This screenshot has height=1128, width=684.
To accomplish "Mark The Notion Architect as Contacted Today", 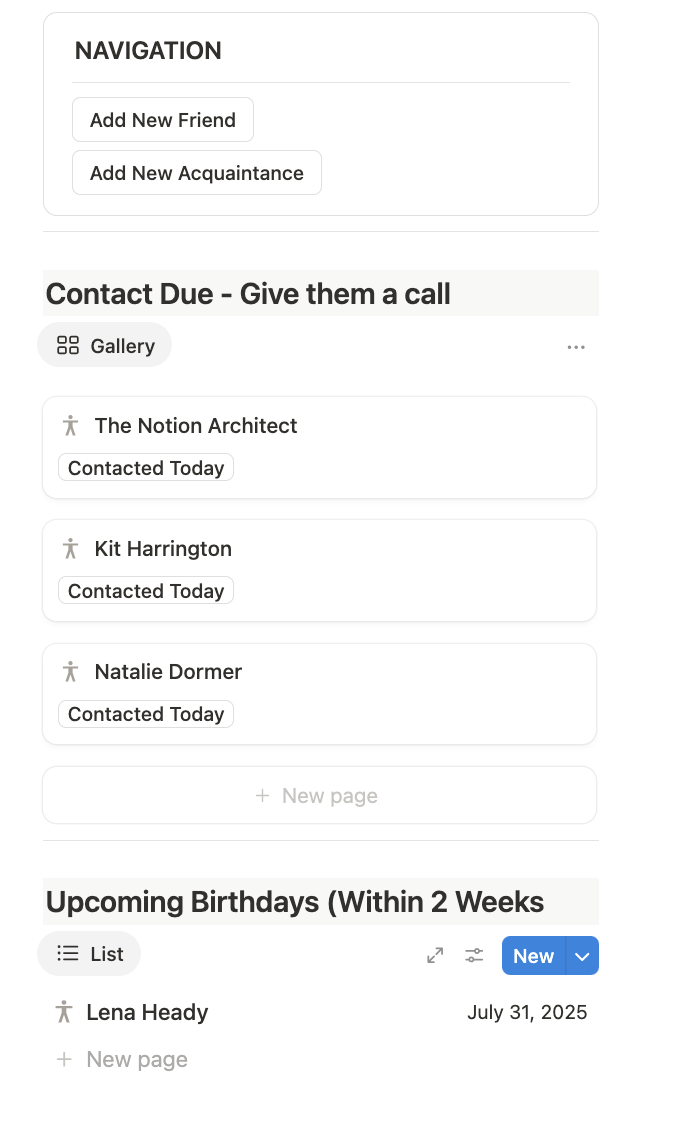I will 146,468.
